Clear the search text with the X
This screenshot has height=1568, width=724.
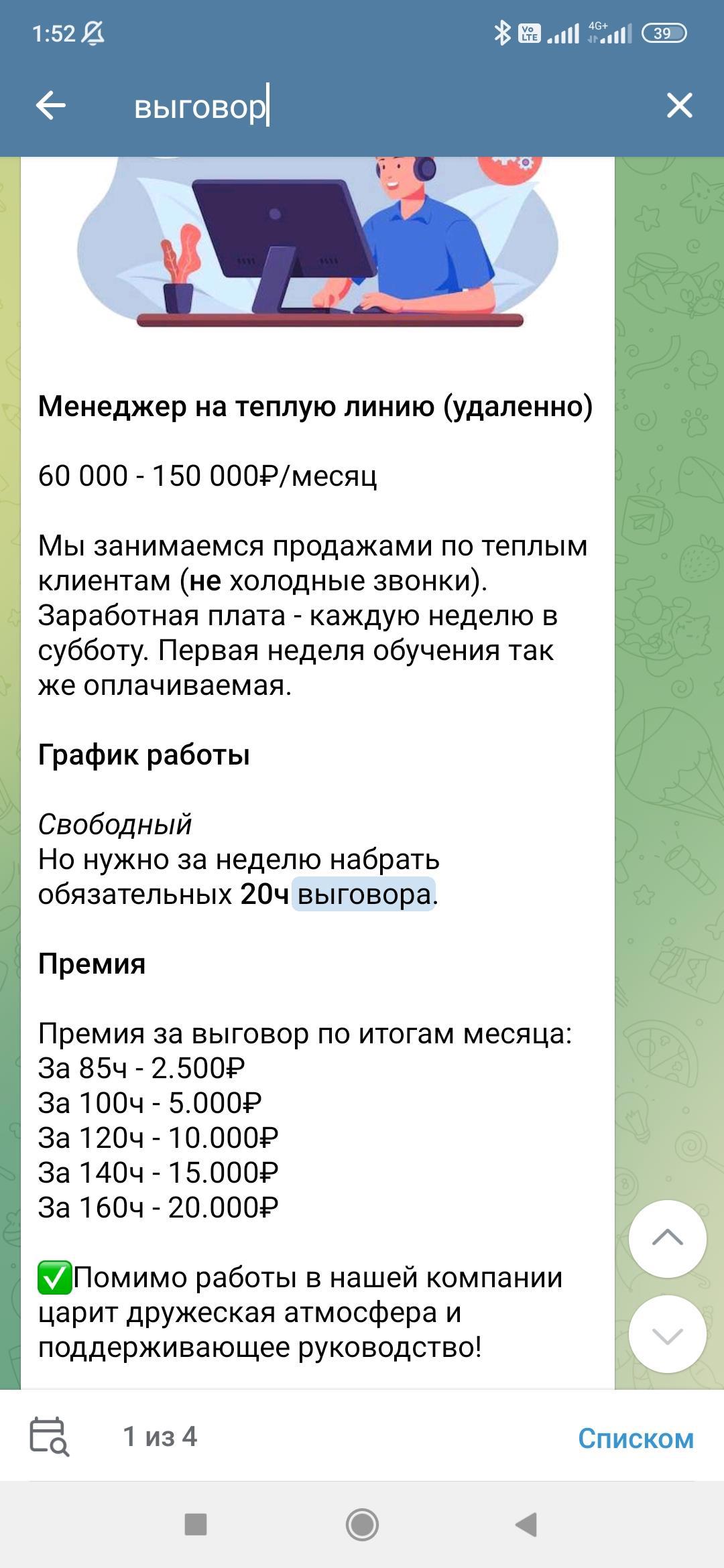click(679, 106)
